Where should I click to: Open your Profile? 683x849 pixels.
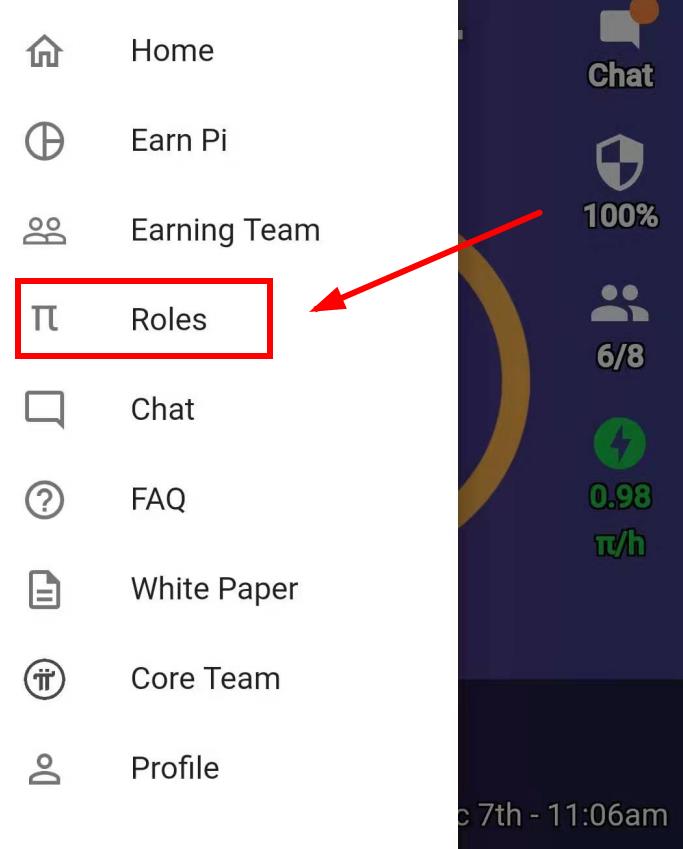[174, 768]
